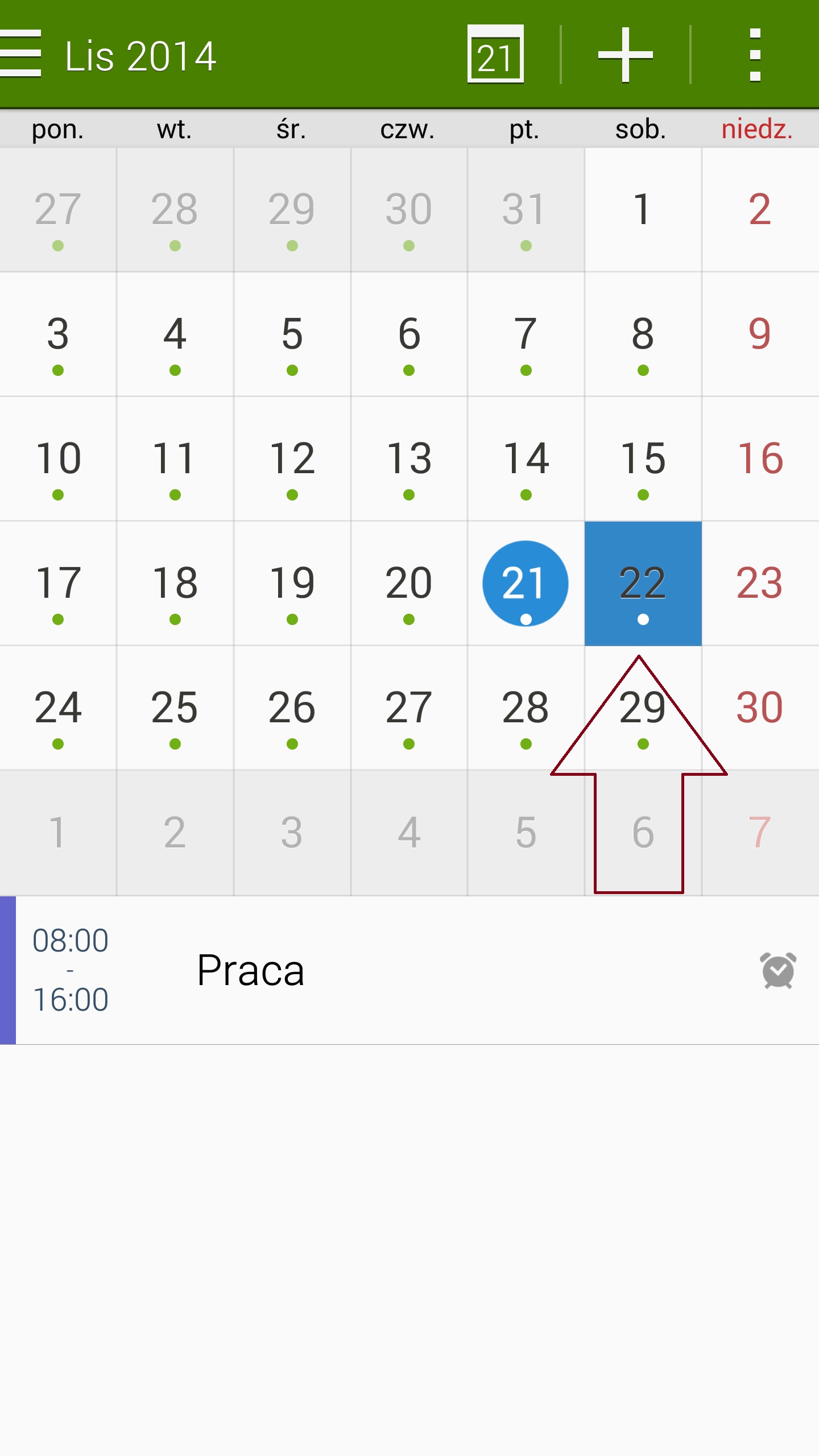
Task: Tap the Lis 2014 month title
Action: (x=140, y=56)
